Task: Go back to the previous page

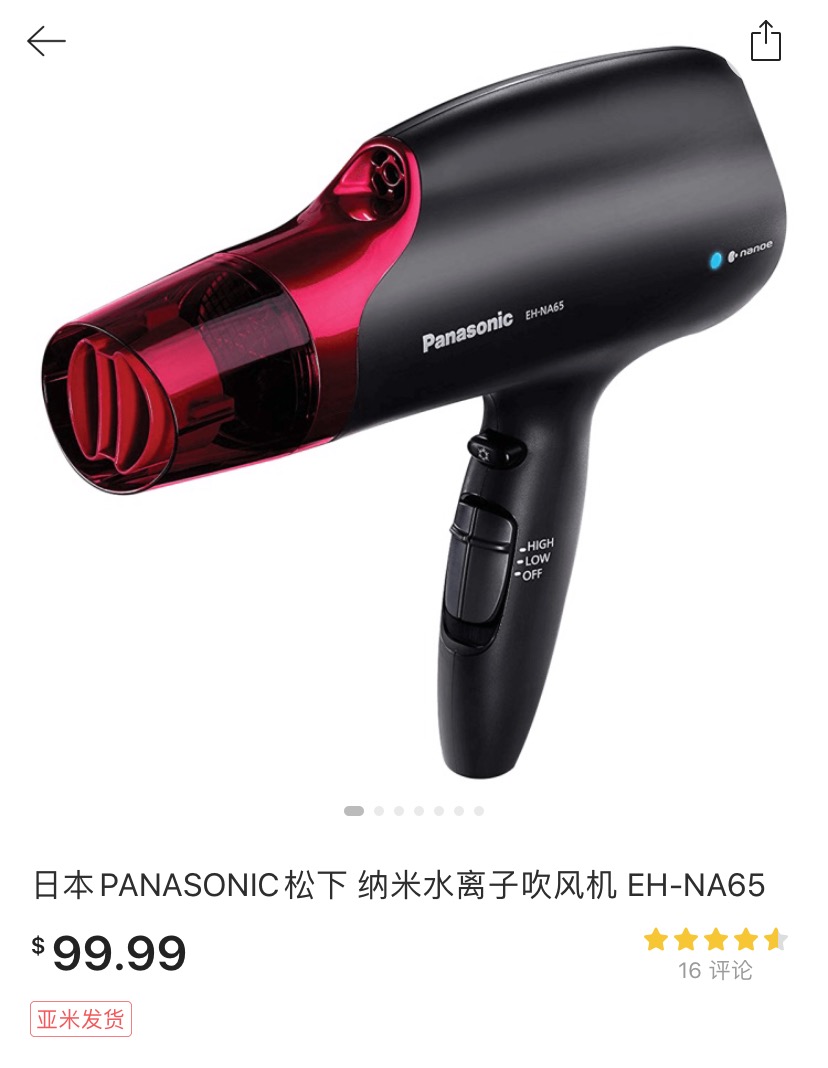Action: pos(46,41)
